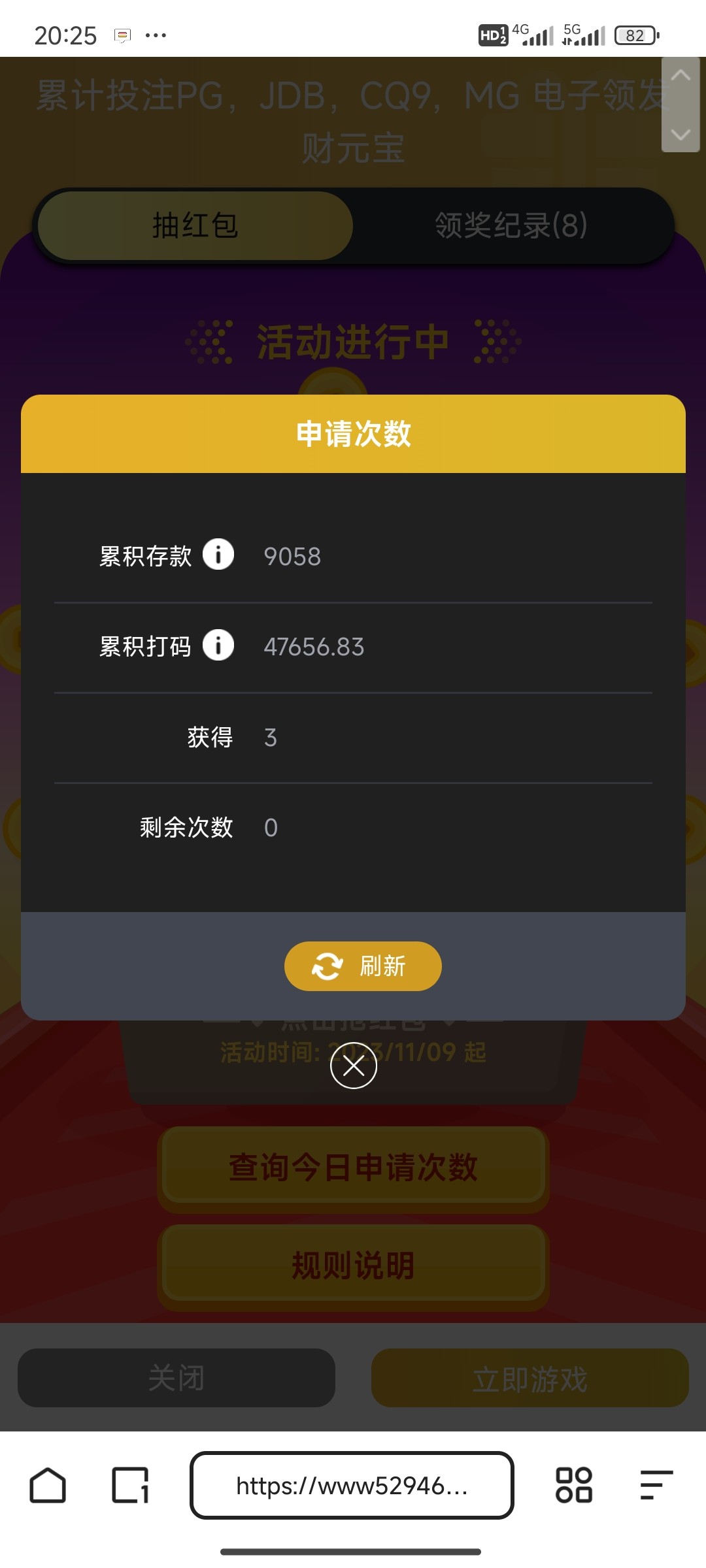Start playing with 立即游戏
The width and height of the screenshot is (706, 1568).
click(x=529, y=1377)
